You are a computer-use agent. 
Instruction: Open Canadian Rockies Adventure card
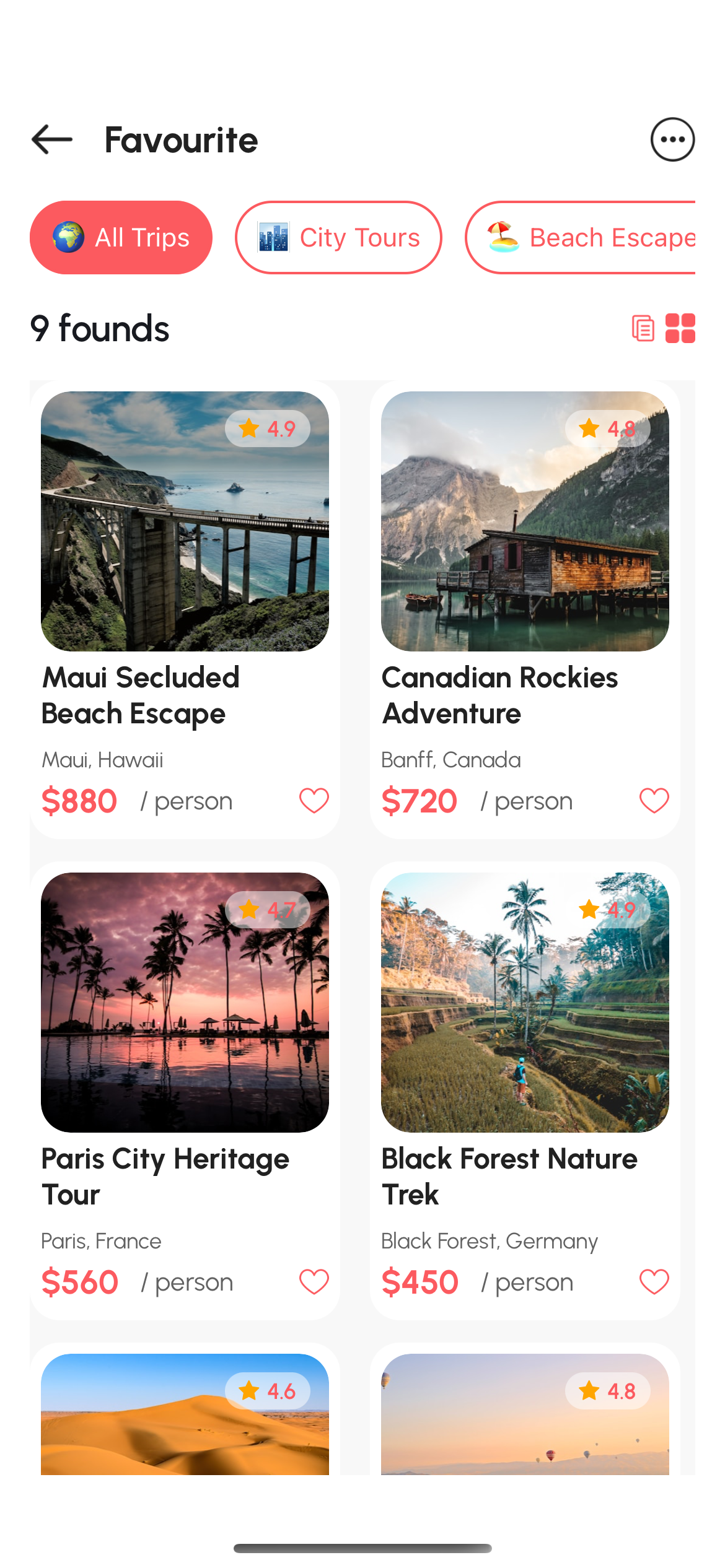(525, 557)
